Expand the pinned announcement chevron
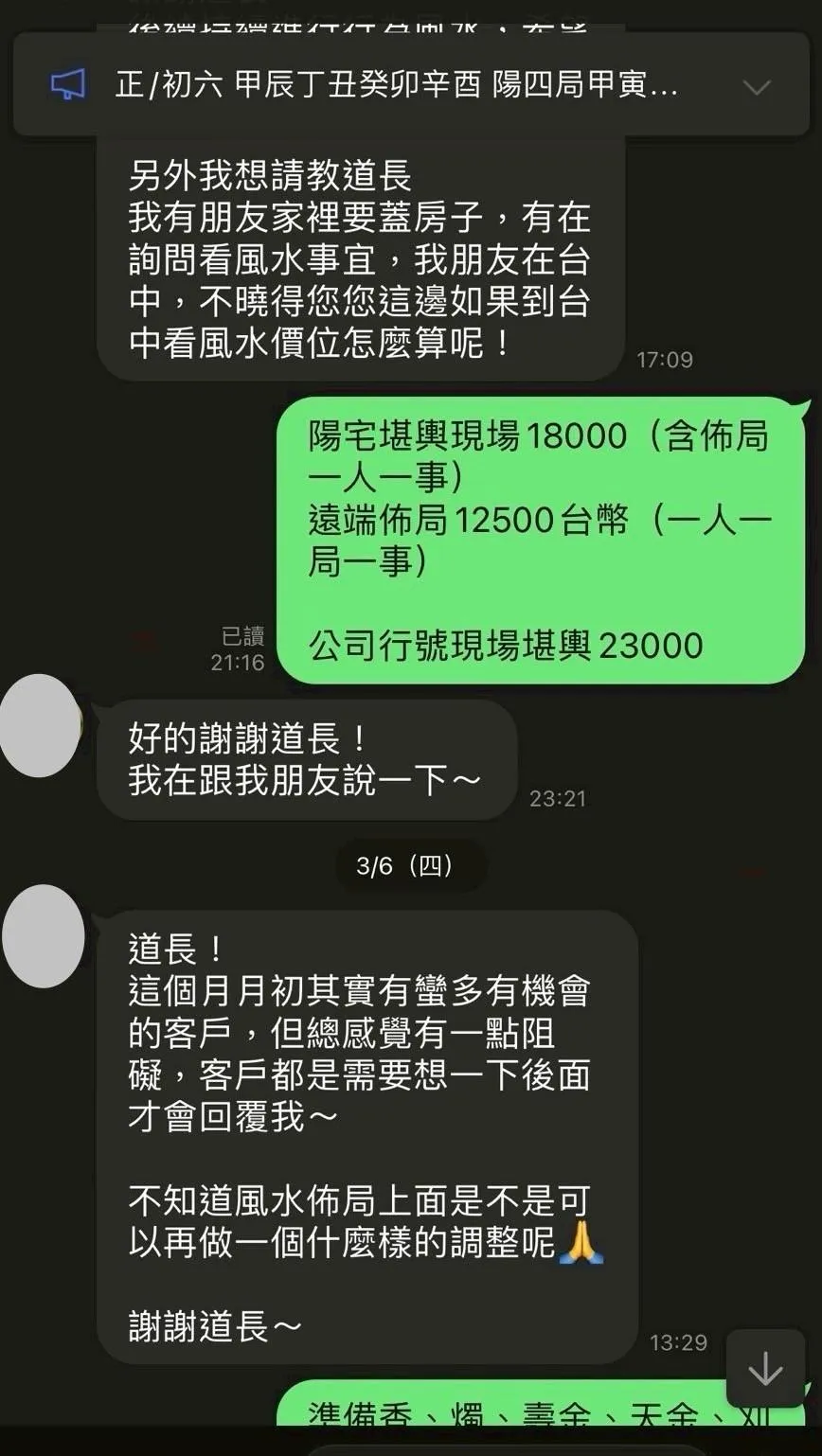Viewport: 822px width, 1456px height. point(757,87)
